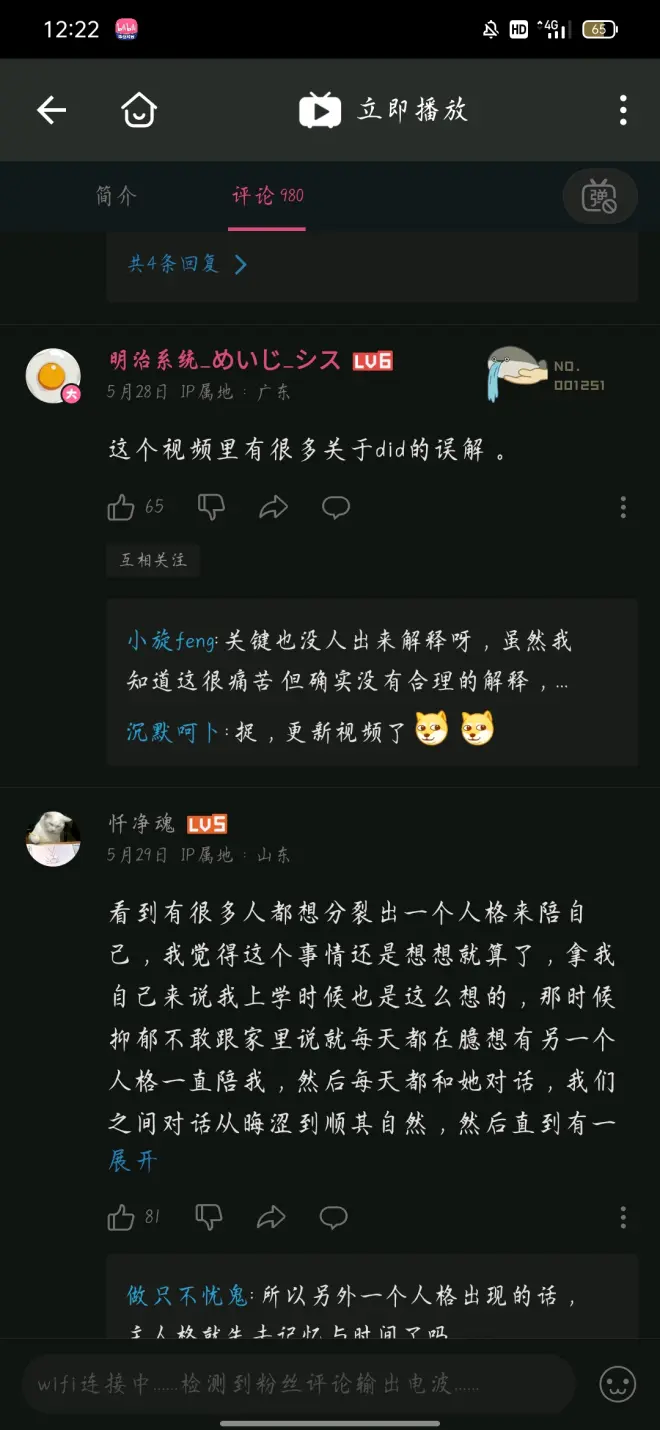Open the emoji picker in comment bar
The image size is (660, 1430).
[617, 1384]
